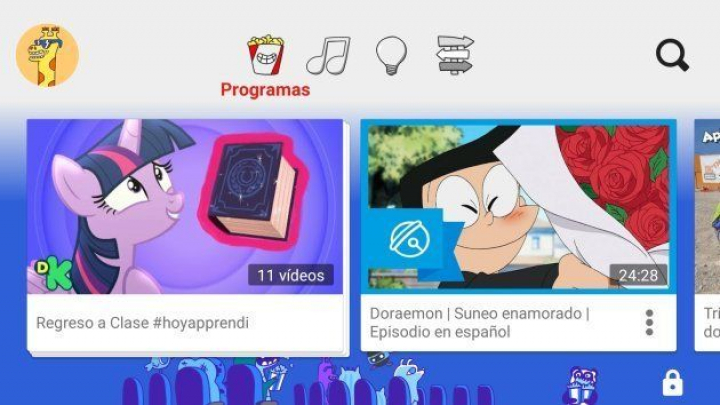Play Doraemon Suneo enamorado video

tap(518, 208)
